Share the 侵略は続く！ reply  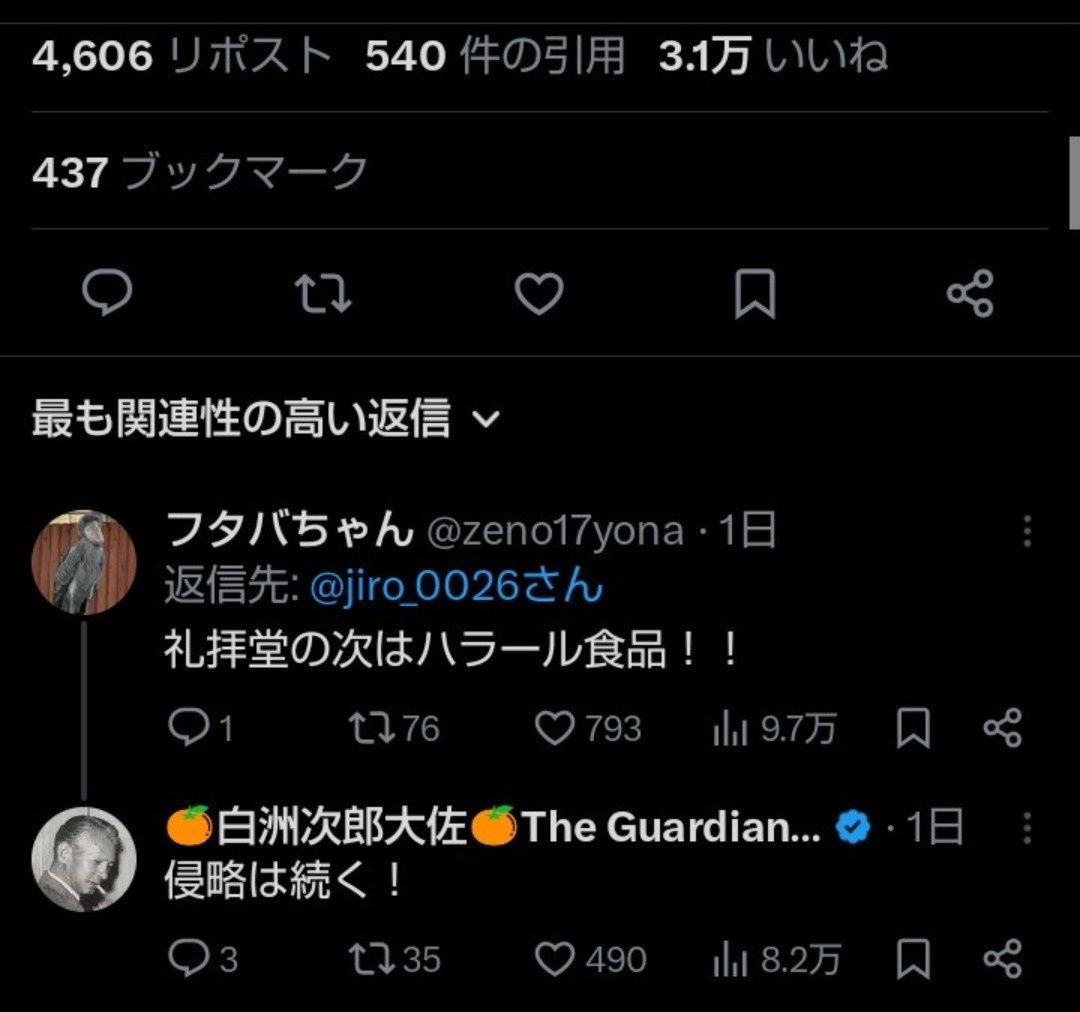[1002, 961]
